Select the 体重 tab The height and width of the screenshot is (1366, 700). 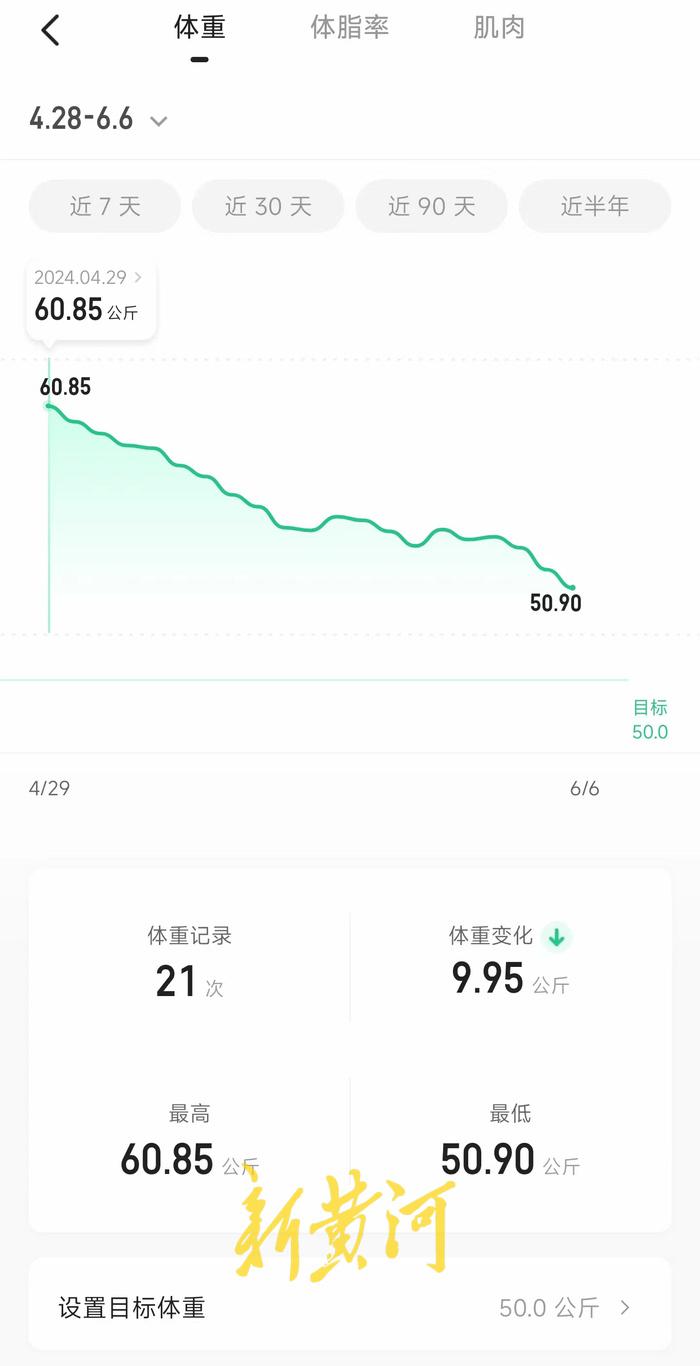coord(200,28)
